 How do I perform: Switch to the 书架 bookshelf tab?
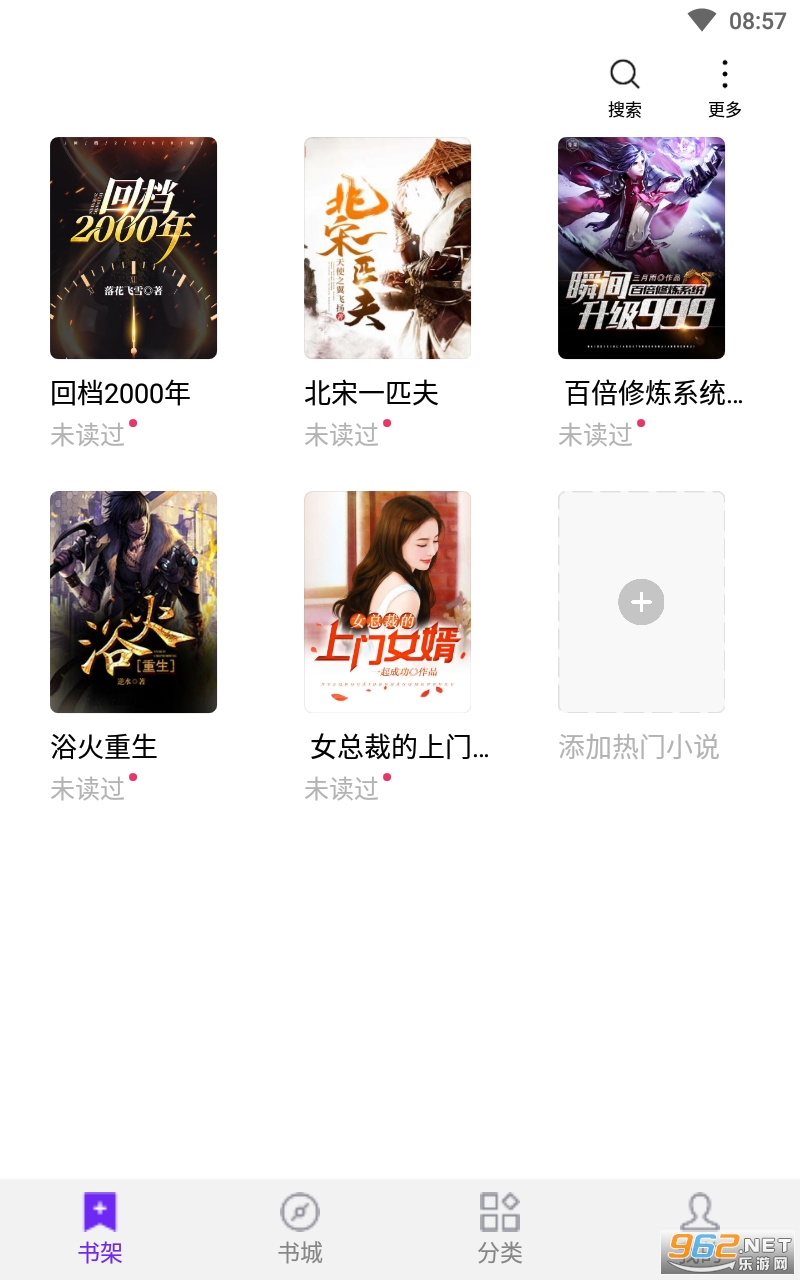pyautogui.click(x=100, y=1228)
